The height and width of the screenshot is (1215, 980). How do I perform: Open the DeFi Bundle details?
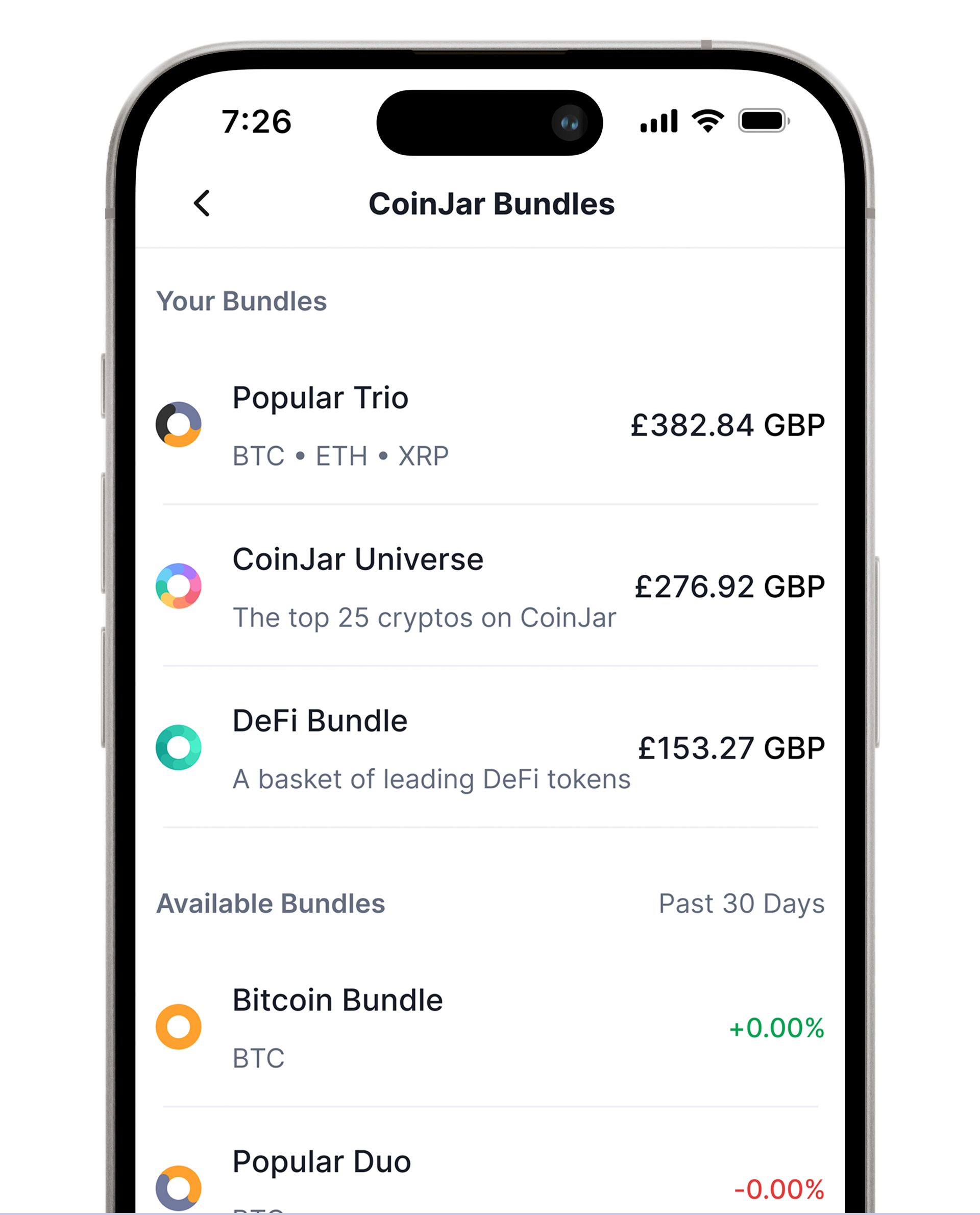pos(320,720)
